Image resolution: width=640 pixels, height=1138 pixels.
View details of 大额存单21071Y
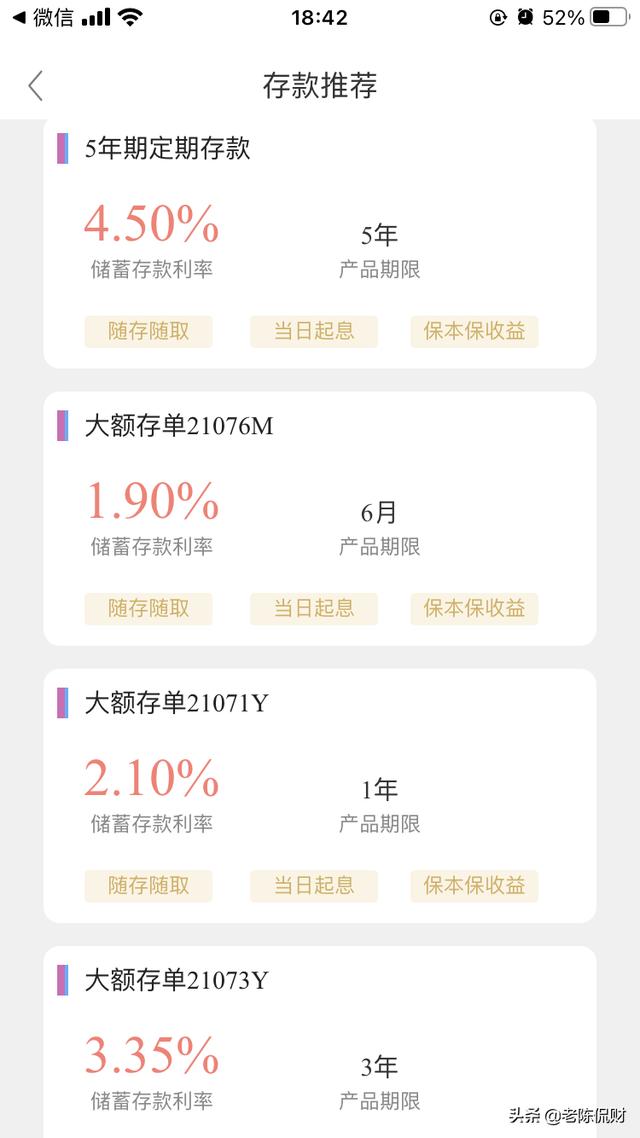tap(319, 795)
